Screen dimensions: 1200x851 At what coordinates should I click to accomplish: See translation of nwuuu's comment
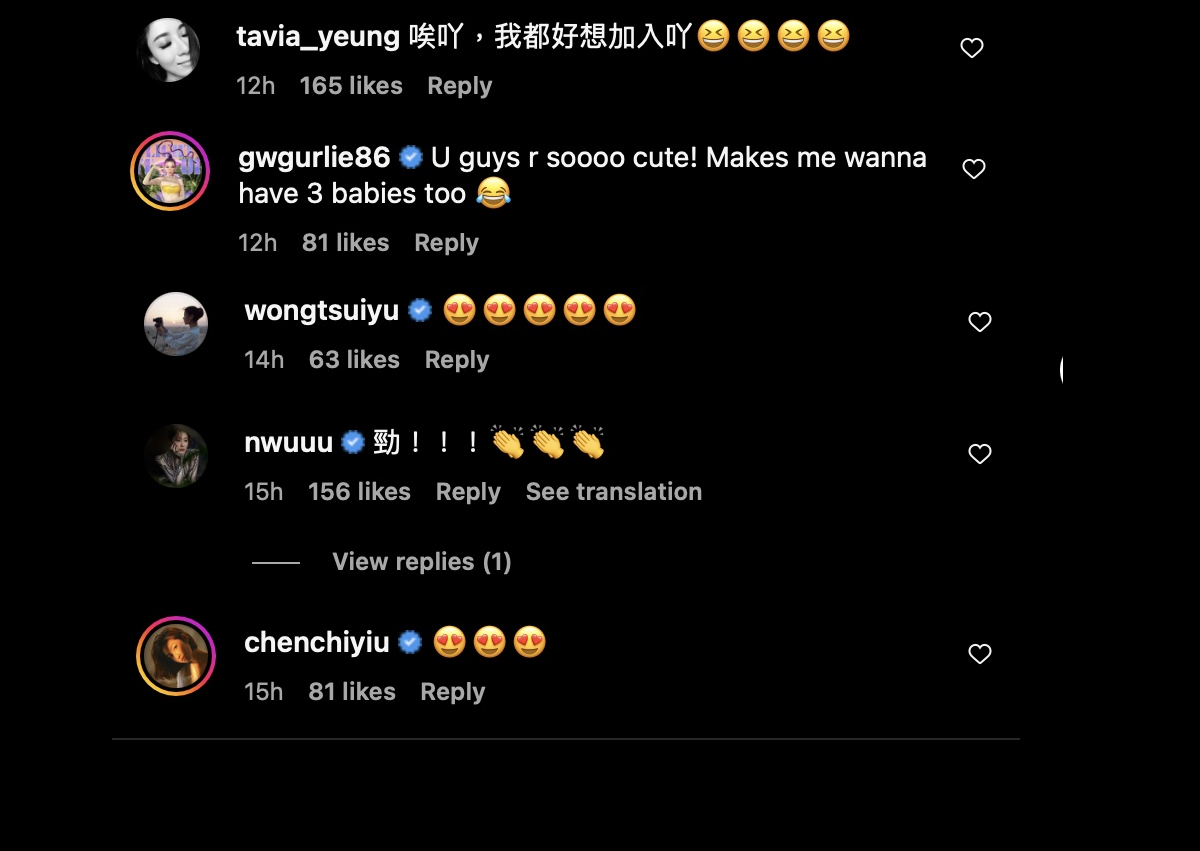[x=613, y=492]
